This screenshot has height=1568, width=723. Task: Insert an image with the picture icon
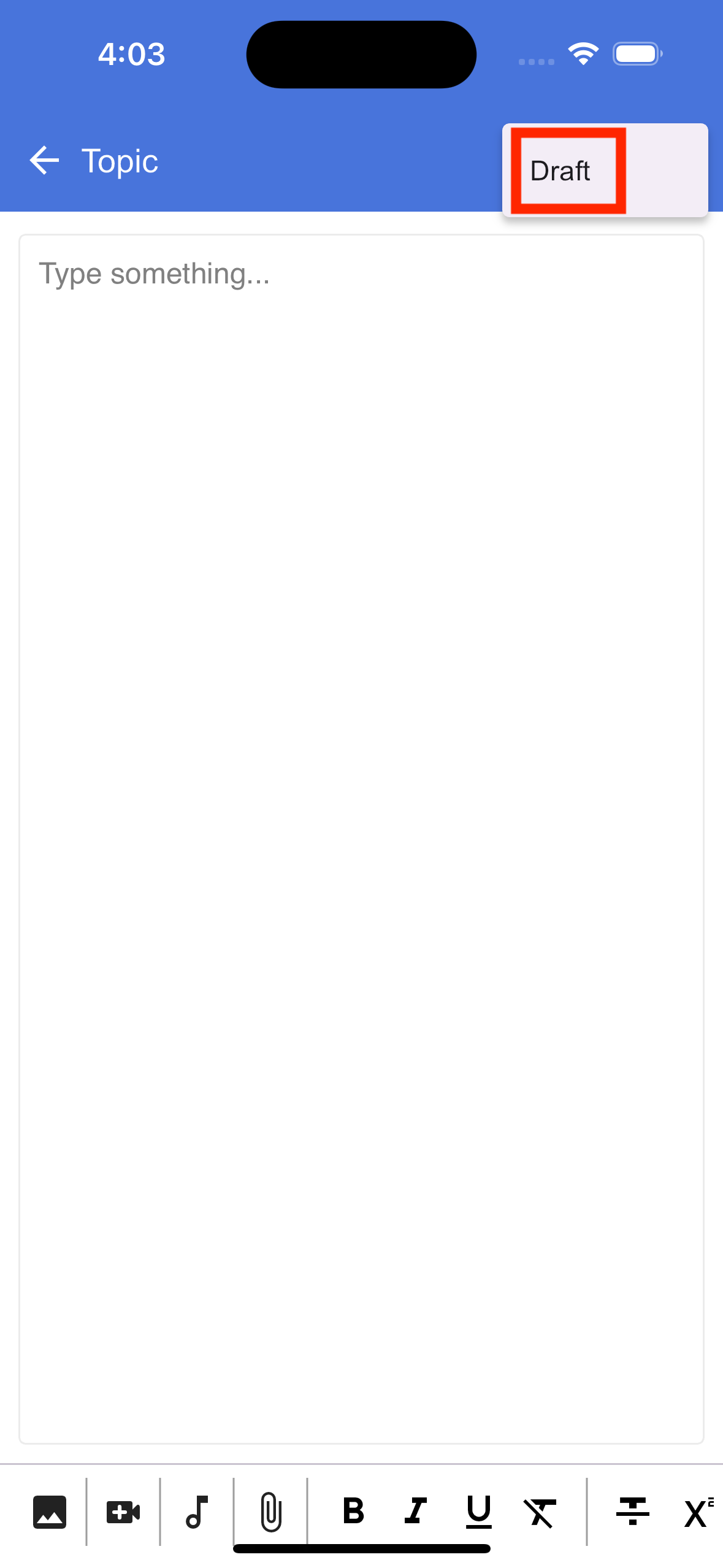pos(50,1512)
